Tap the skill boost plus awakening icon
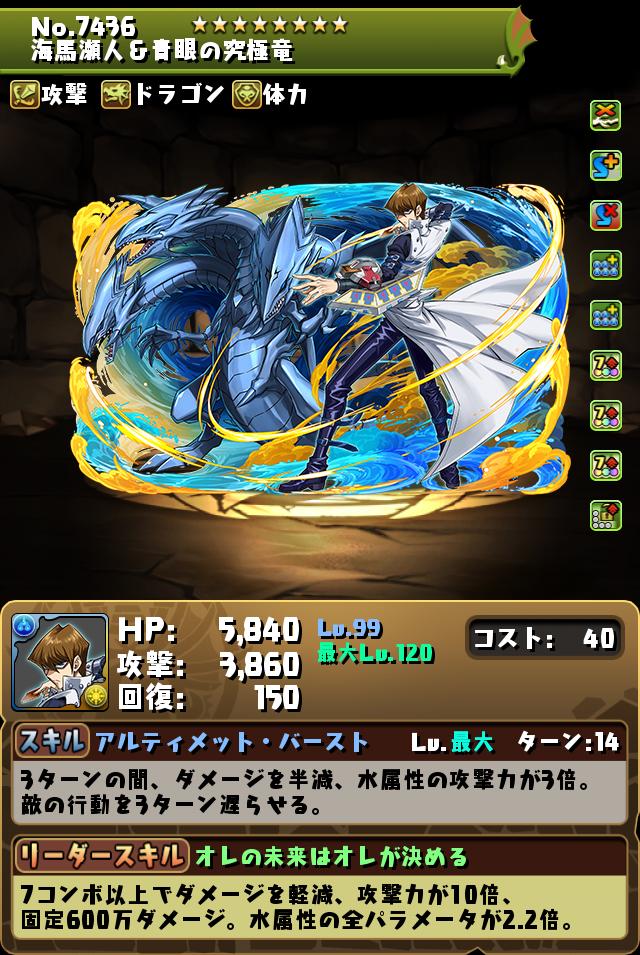The image size is (640, 955). [x=605, y=165]
